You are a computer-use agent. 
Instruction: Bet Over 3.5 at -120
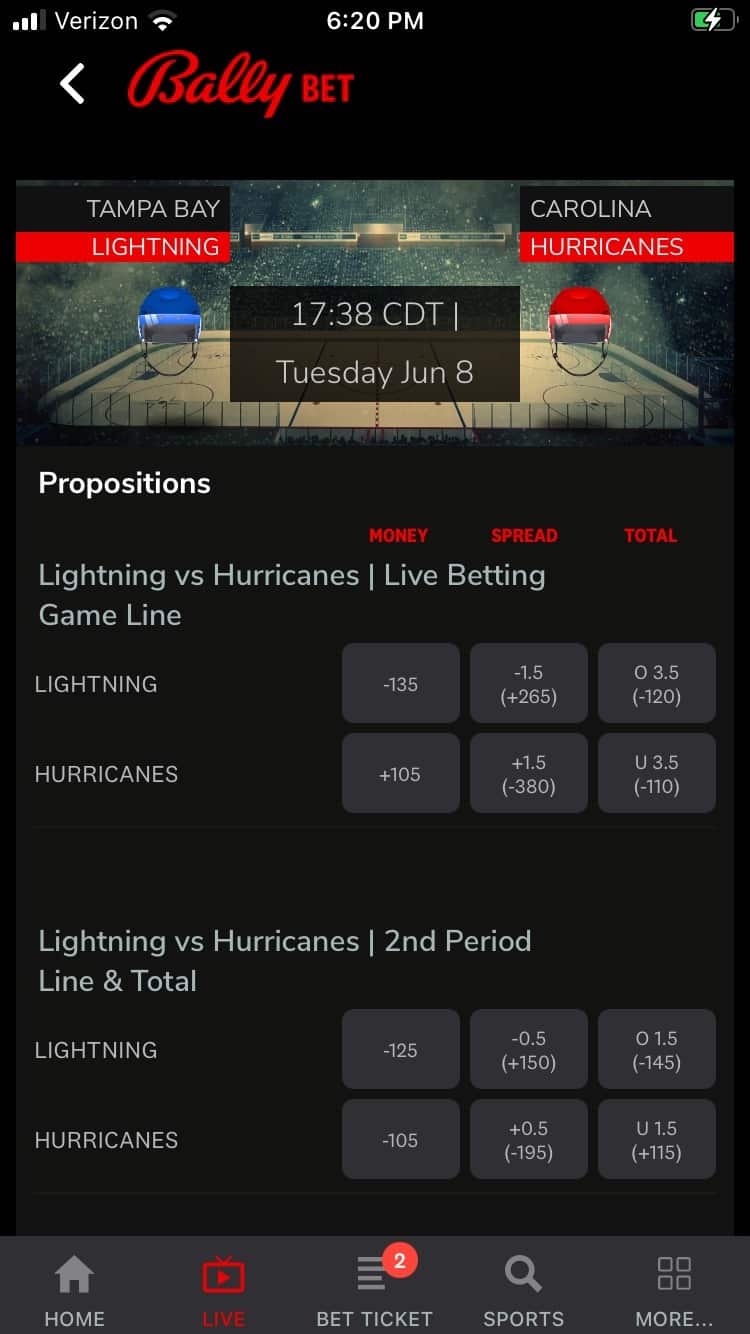click(657, 683)
